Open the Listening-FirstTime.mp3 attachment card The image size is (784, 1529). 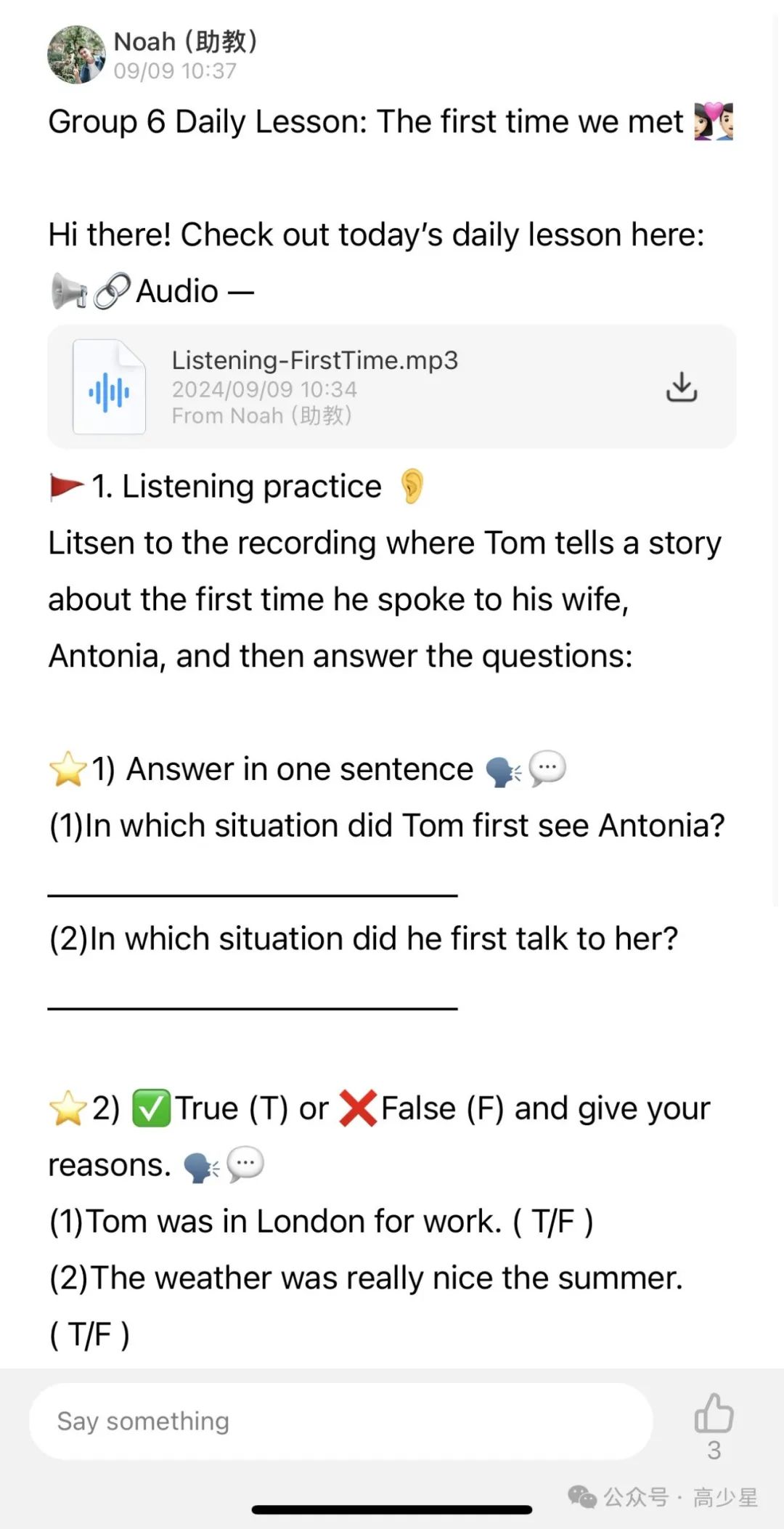click(x=392, y=386)
